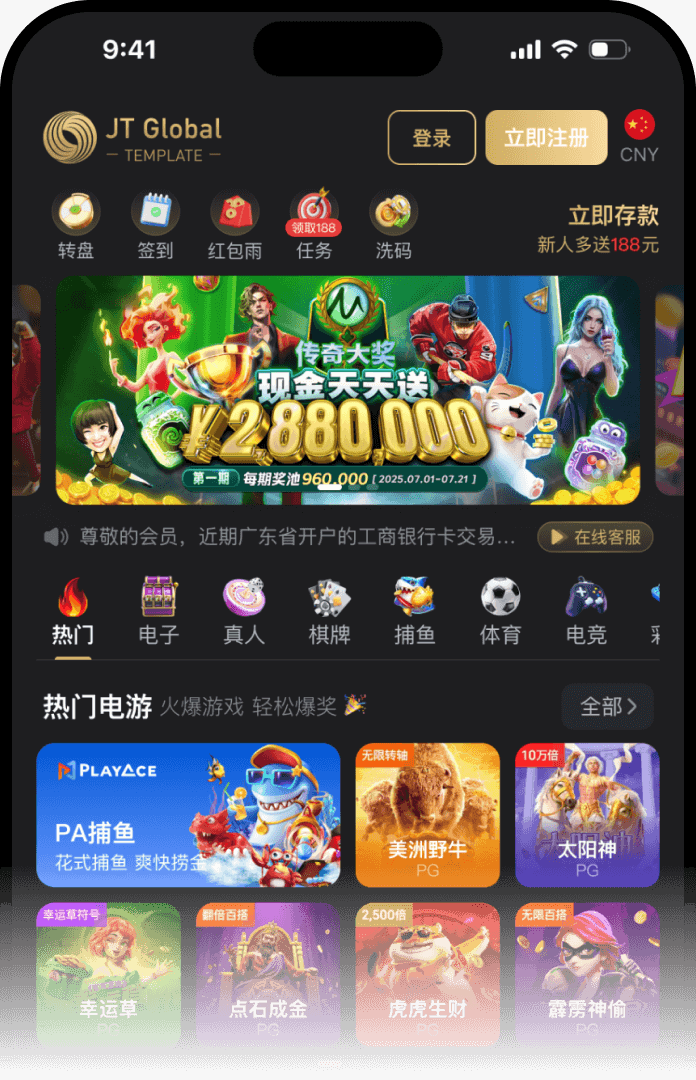Open 签到 daily check-in
This screenshot has height=1080, width=696.
(155, 226)
